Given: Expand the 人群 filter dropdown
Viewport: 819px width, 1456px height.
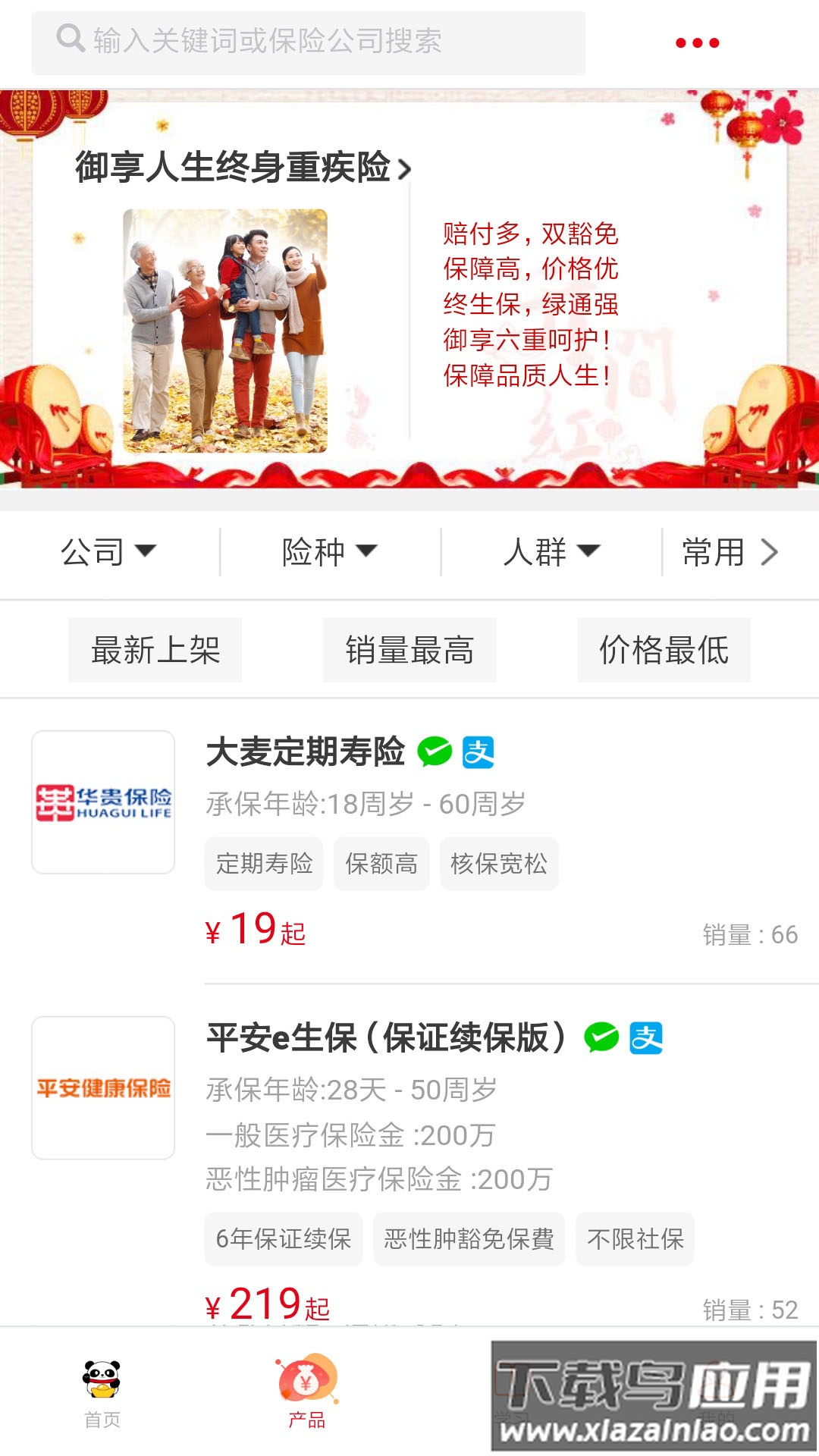Looking at the screenshot, I should coord(551,552).
